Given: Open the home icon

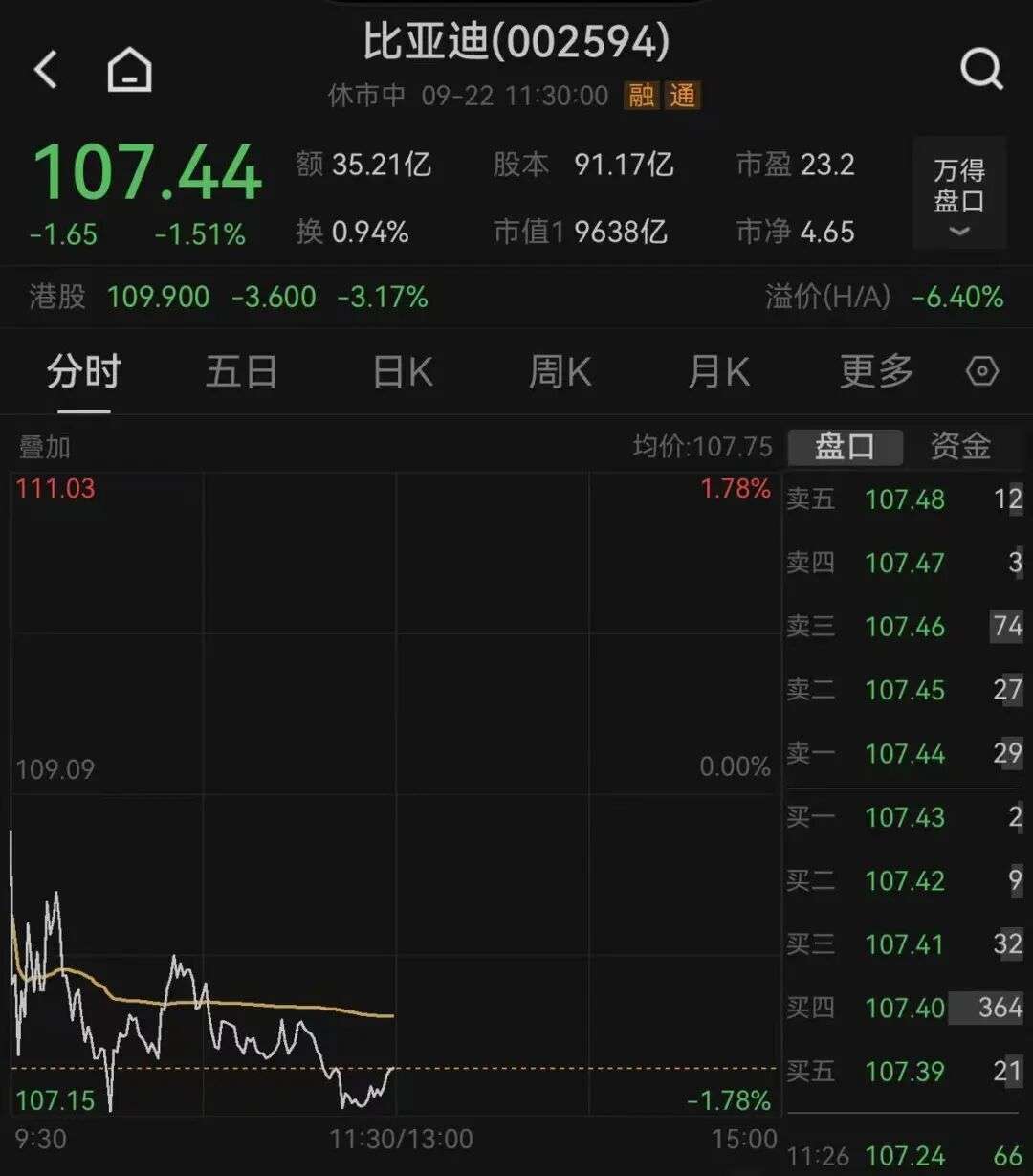Looking at the screenshot, I should click(x=129, y=70).
